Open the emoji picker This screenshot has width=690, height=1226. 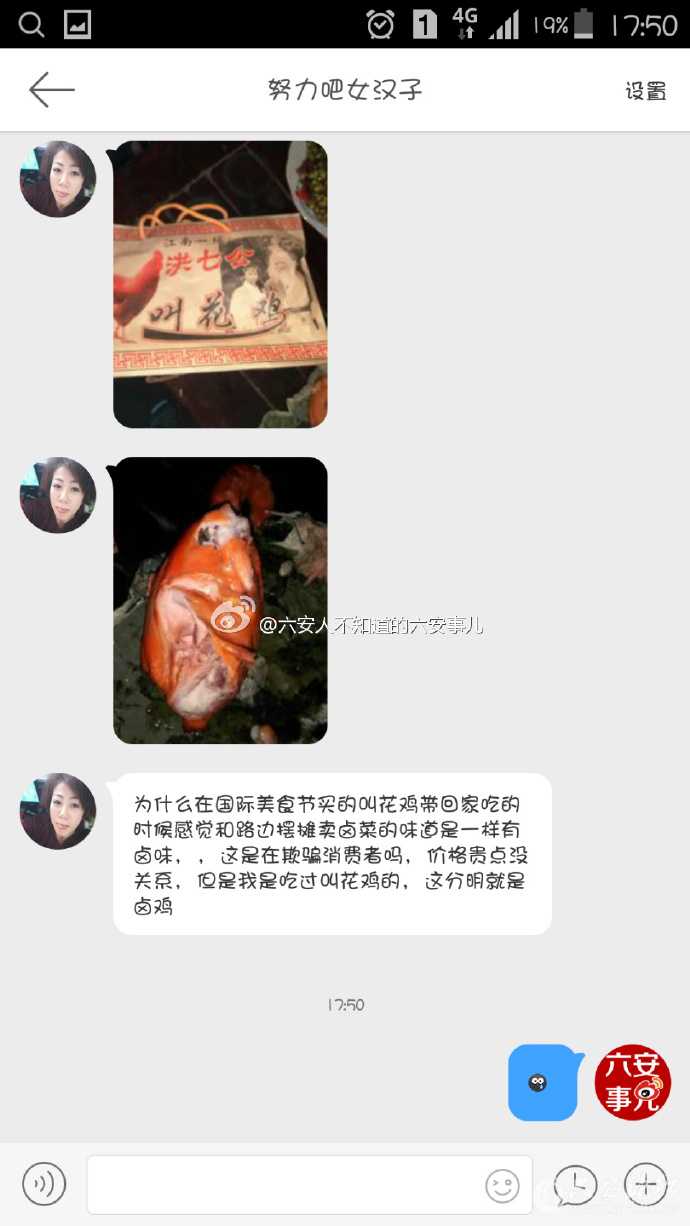click(x=502, y=1186)
